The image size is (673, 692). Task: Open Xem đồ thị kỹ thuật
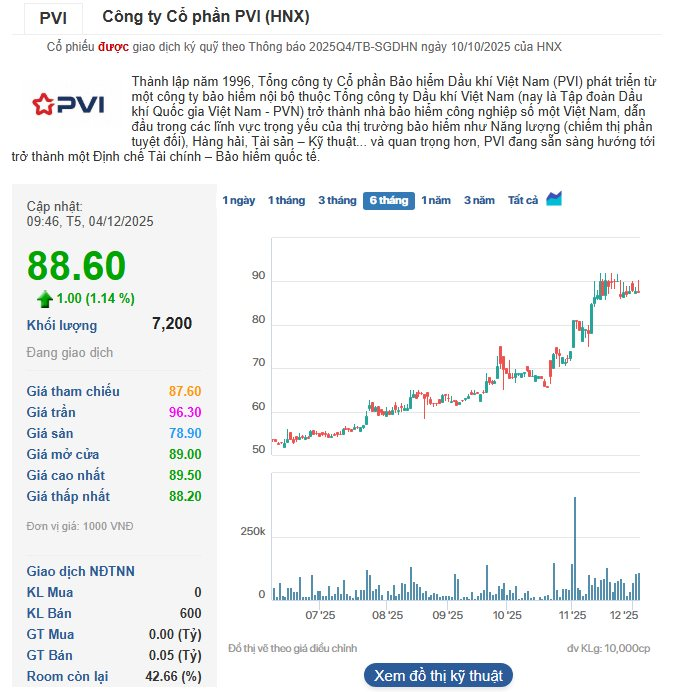point(438,675)
